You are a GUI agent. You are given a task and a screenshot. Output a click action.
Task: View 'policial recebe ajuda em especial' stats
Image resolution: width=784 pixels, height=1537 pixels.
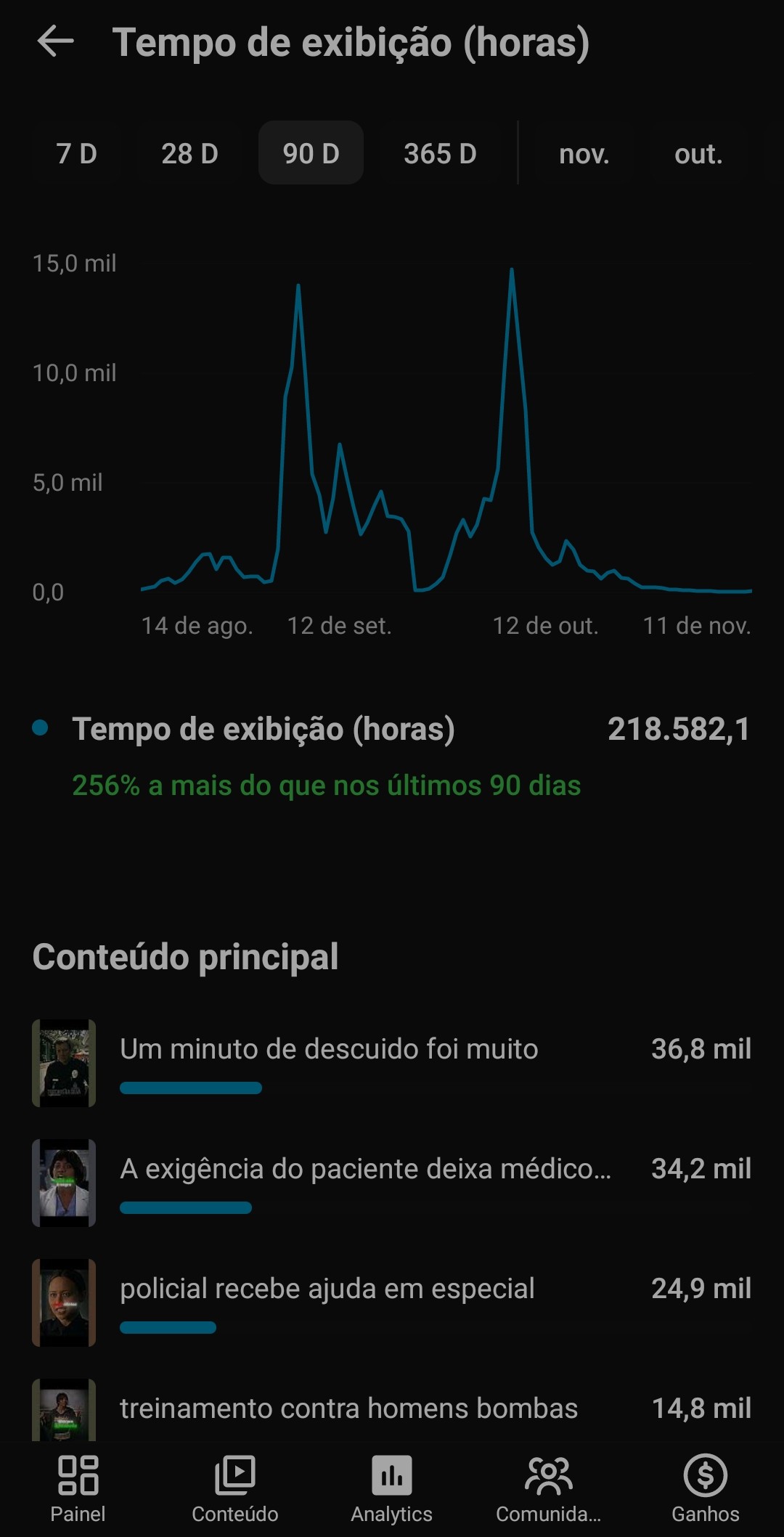pos(327,1289)
